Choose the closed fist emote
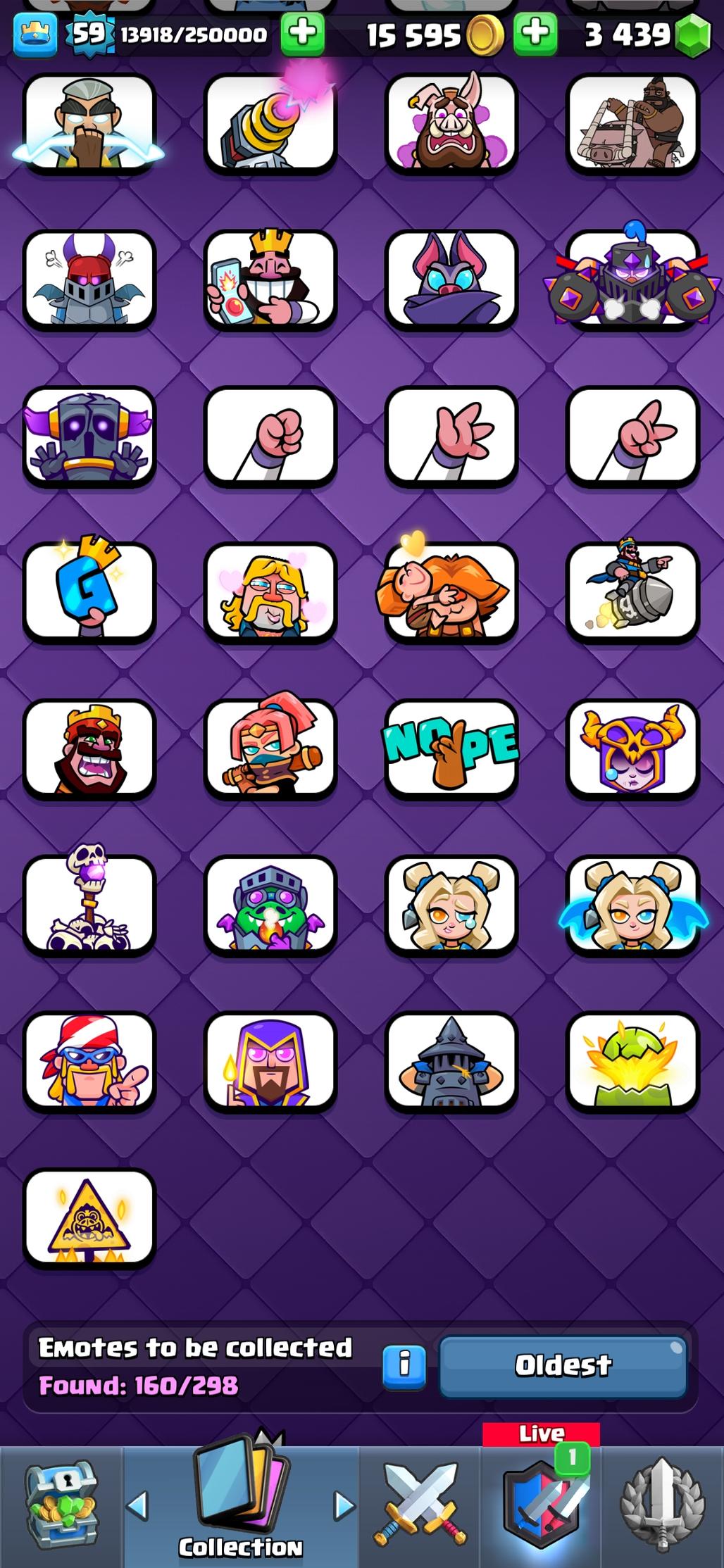Screen dimensions: 724x1568 pos(270,436)
